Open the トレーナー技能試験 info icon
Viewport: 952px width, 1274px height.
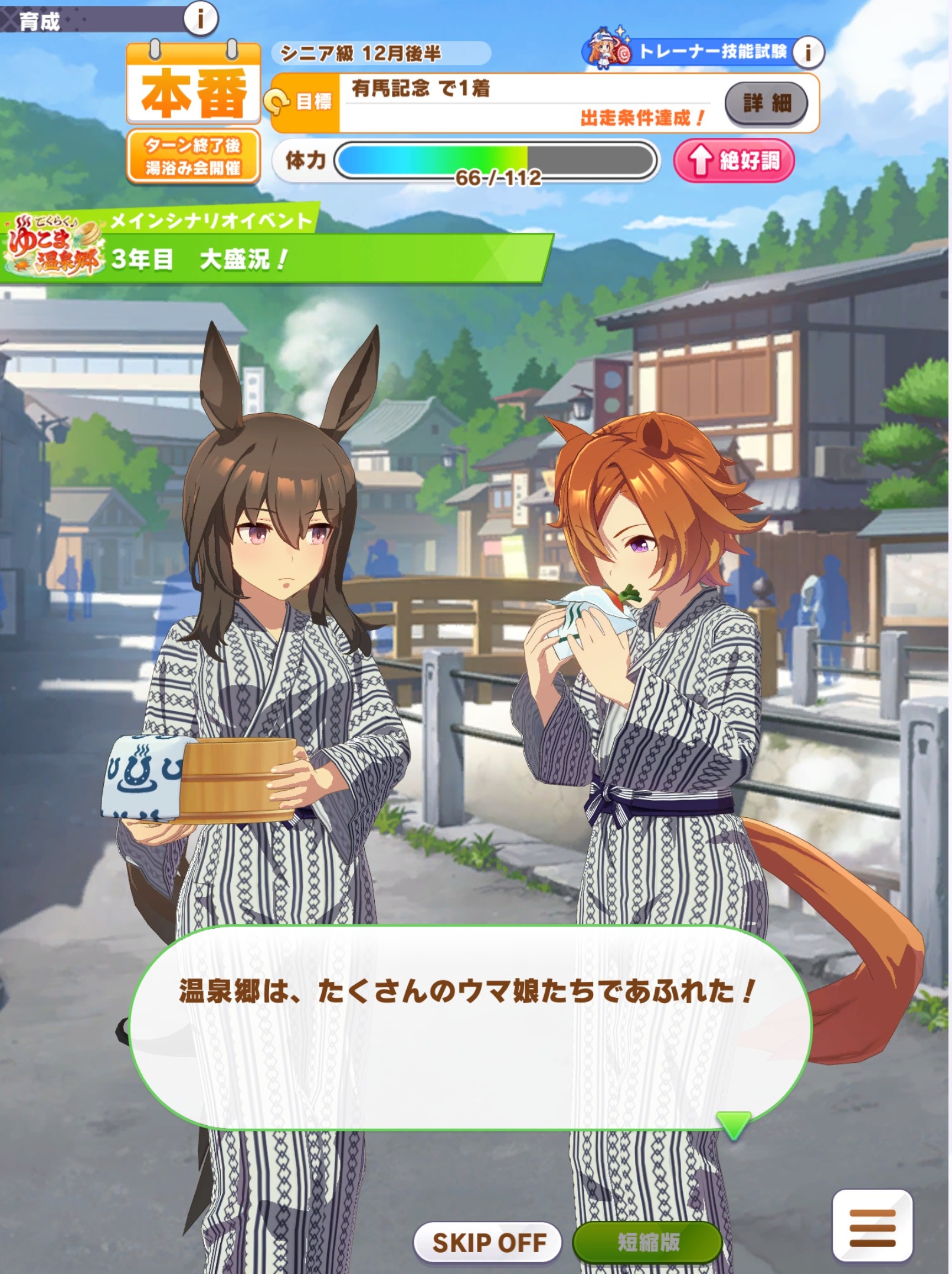click(x=807, y=53)
